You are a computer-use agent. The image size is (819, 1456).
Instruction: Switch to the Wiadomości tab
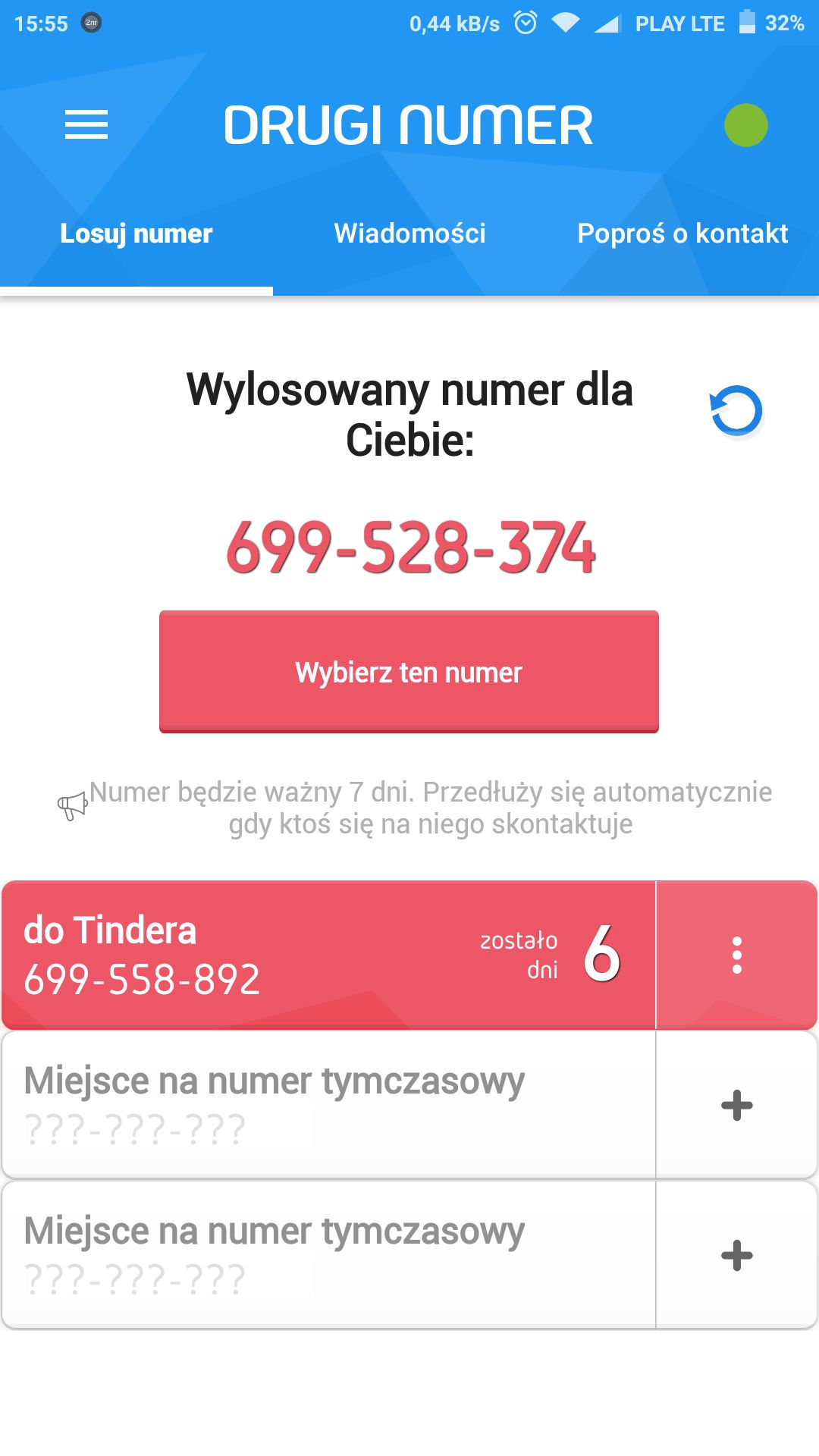coord(409,234)
